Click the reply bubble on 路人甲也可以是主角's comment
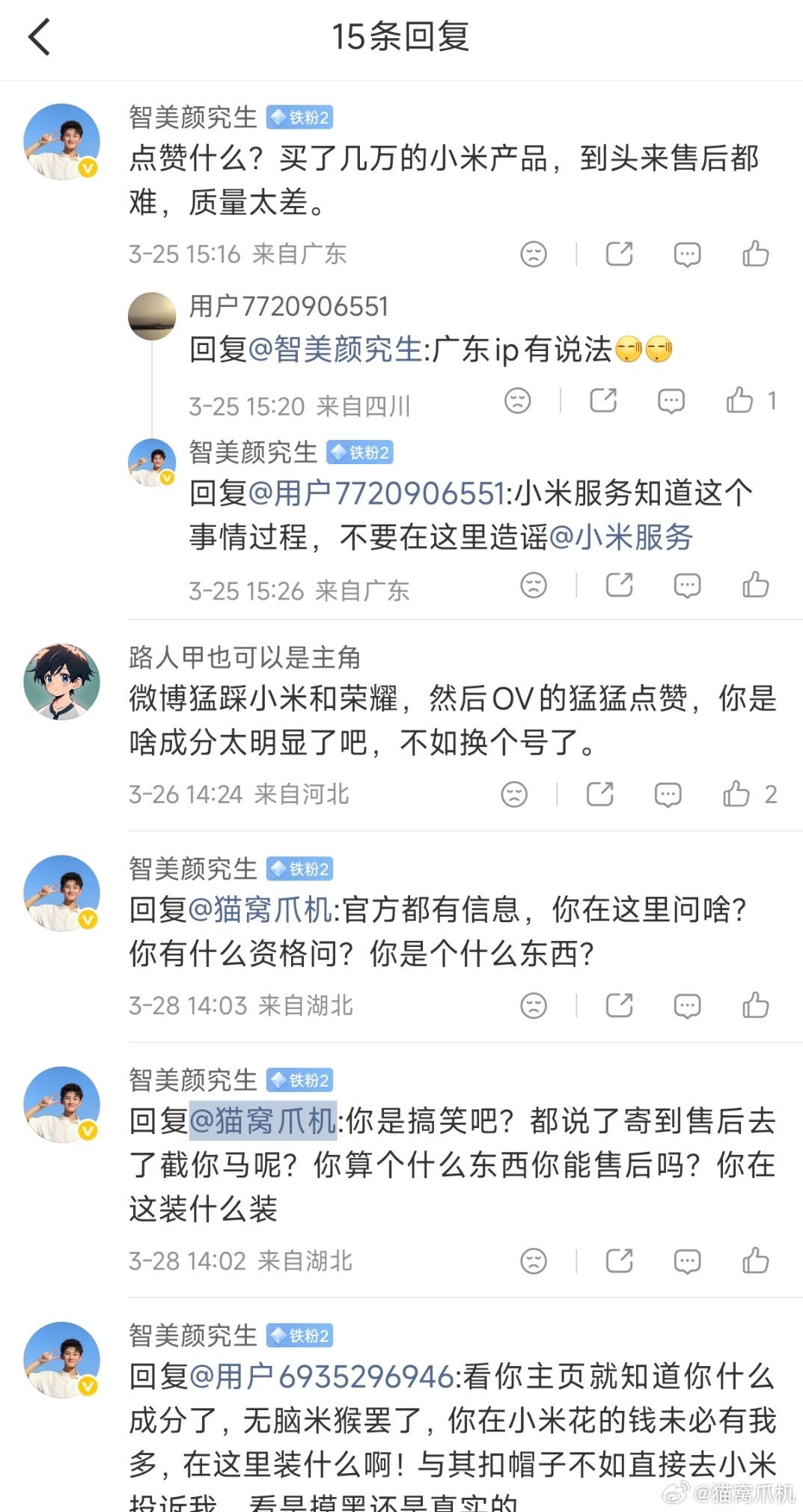Image resolution: width=803 pixels, height=1512 pixels. point(666,794)
